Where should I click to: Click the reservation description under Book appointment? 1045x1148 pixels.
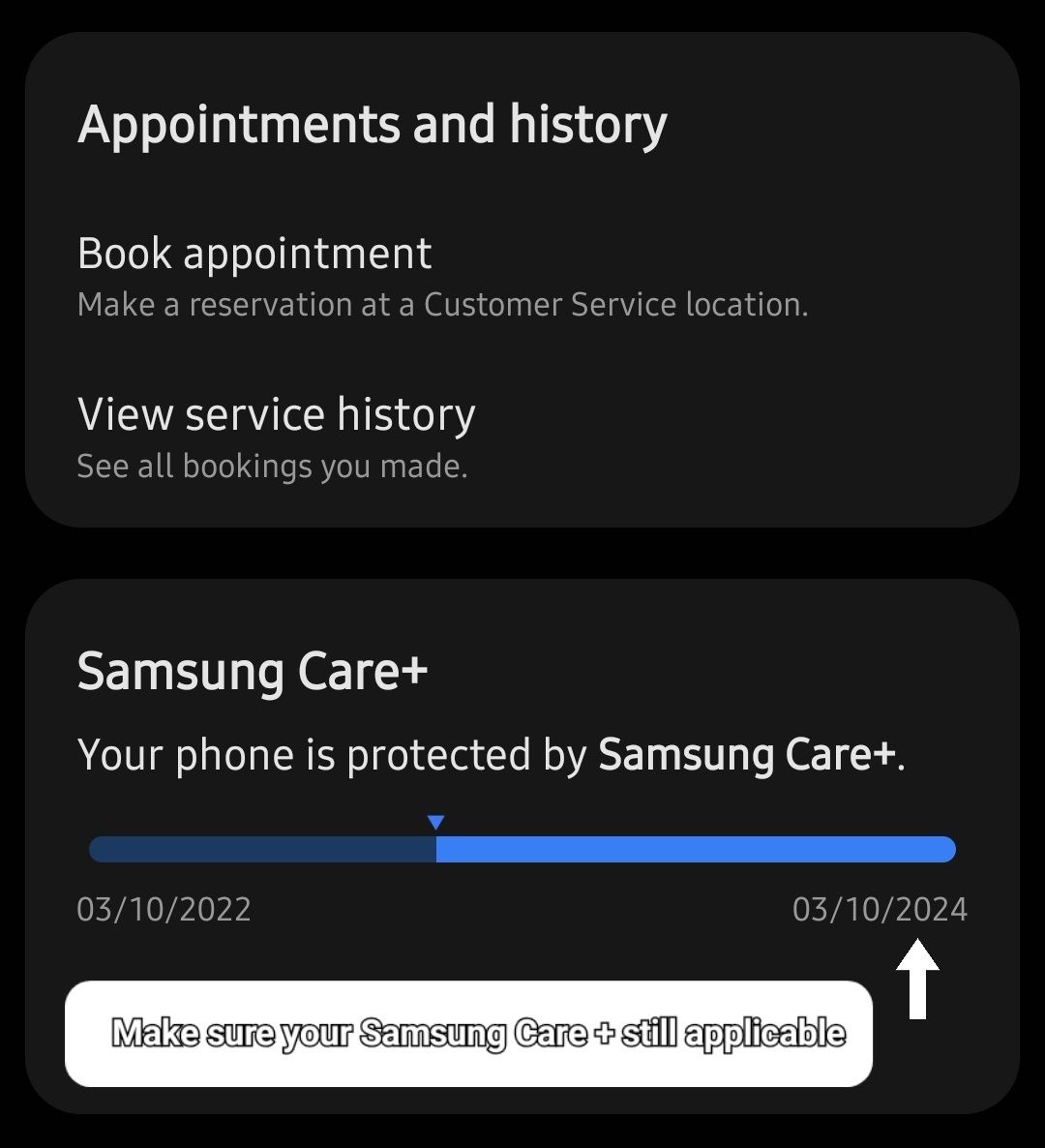[x=444, y=304]
